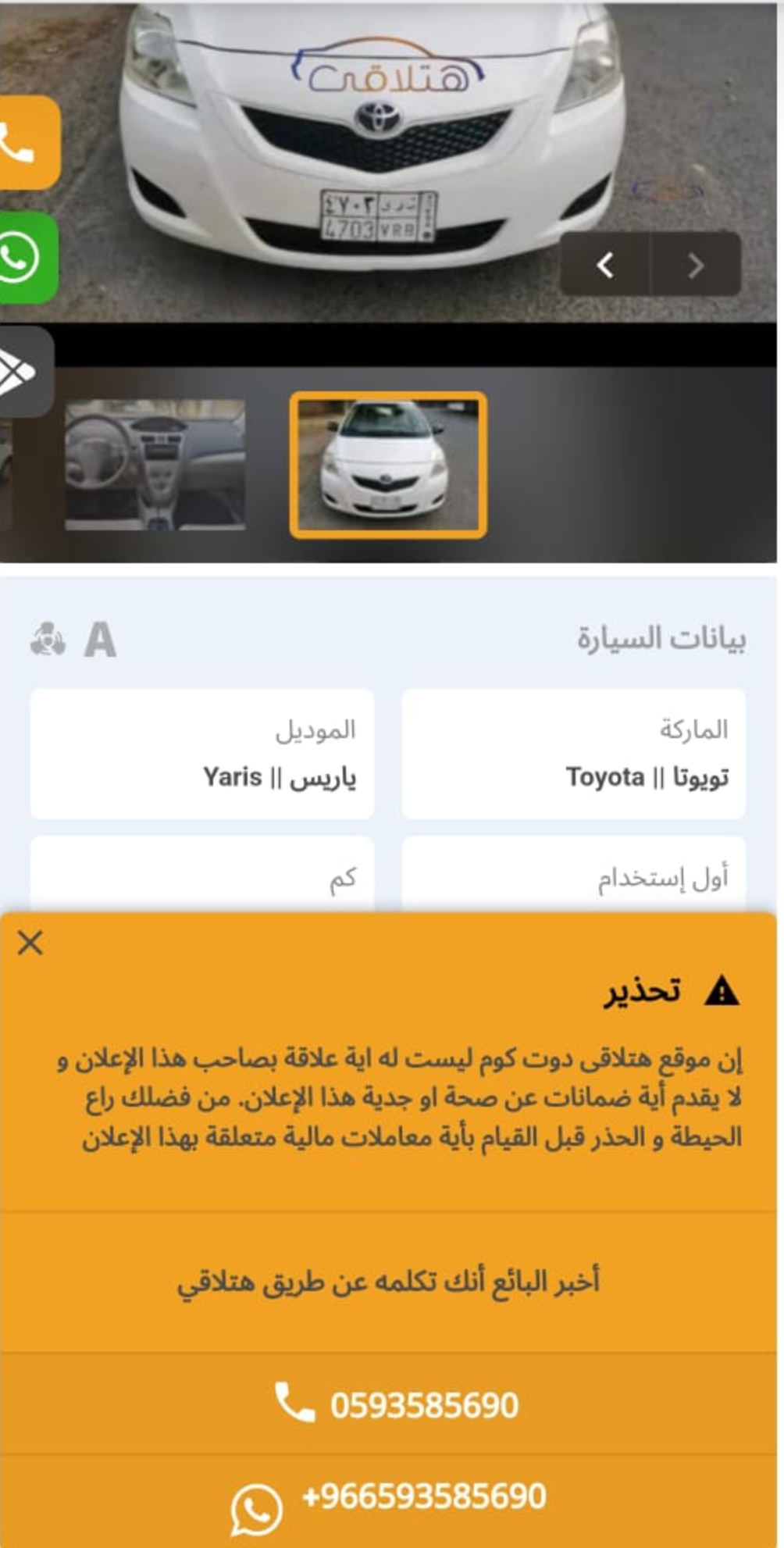Viewport: 784px width, 1548px height.
Task: Open the Google Play side button
Action: pos(25,372)
